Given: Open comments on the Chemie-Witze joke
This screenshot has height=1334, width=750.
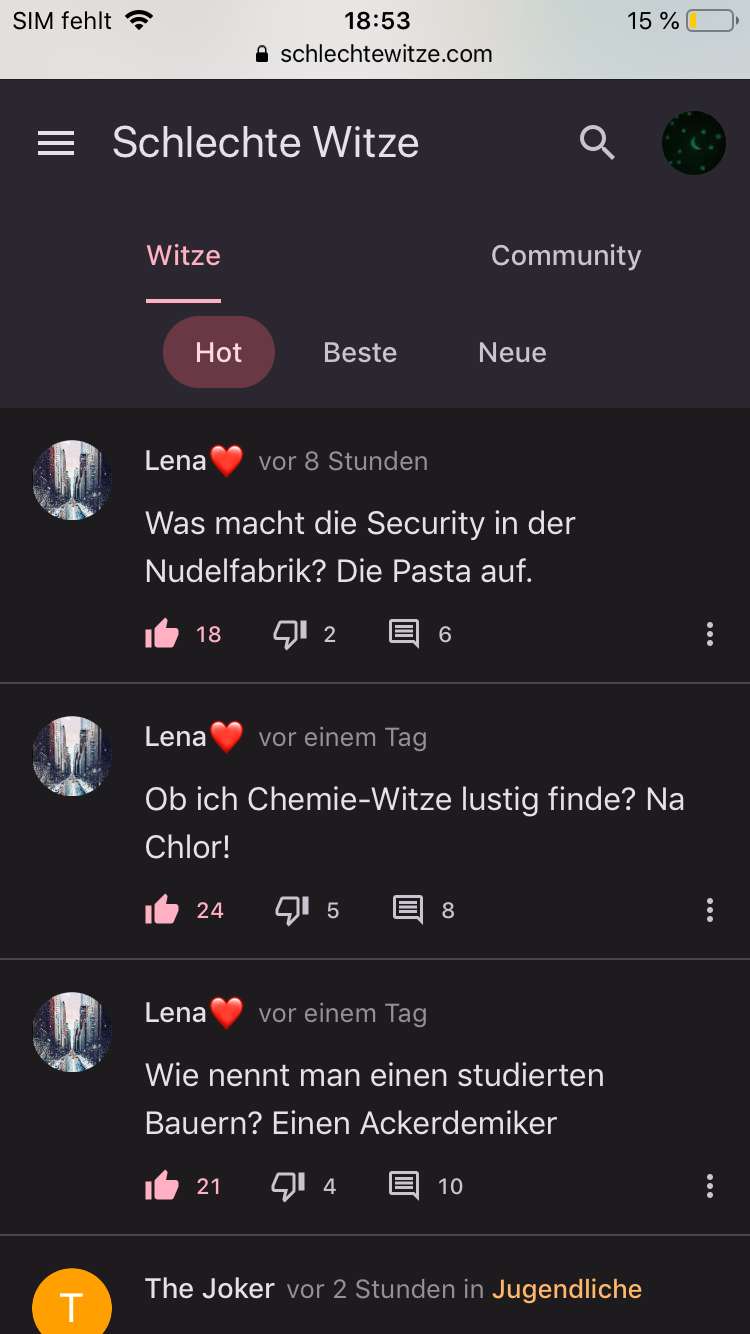Looking at the screenshot, I should (x=407, y=910).
